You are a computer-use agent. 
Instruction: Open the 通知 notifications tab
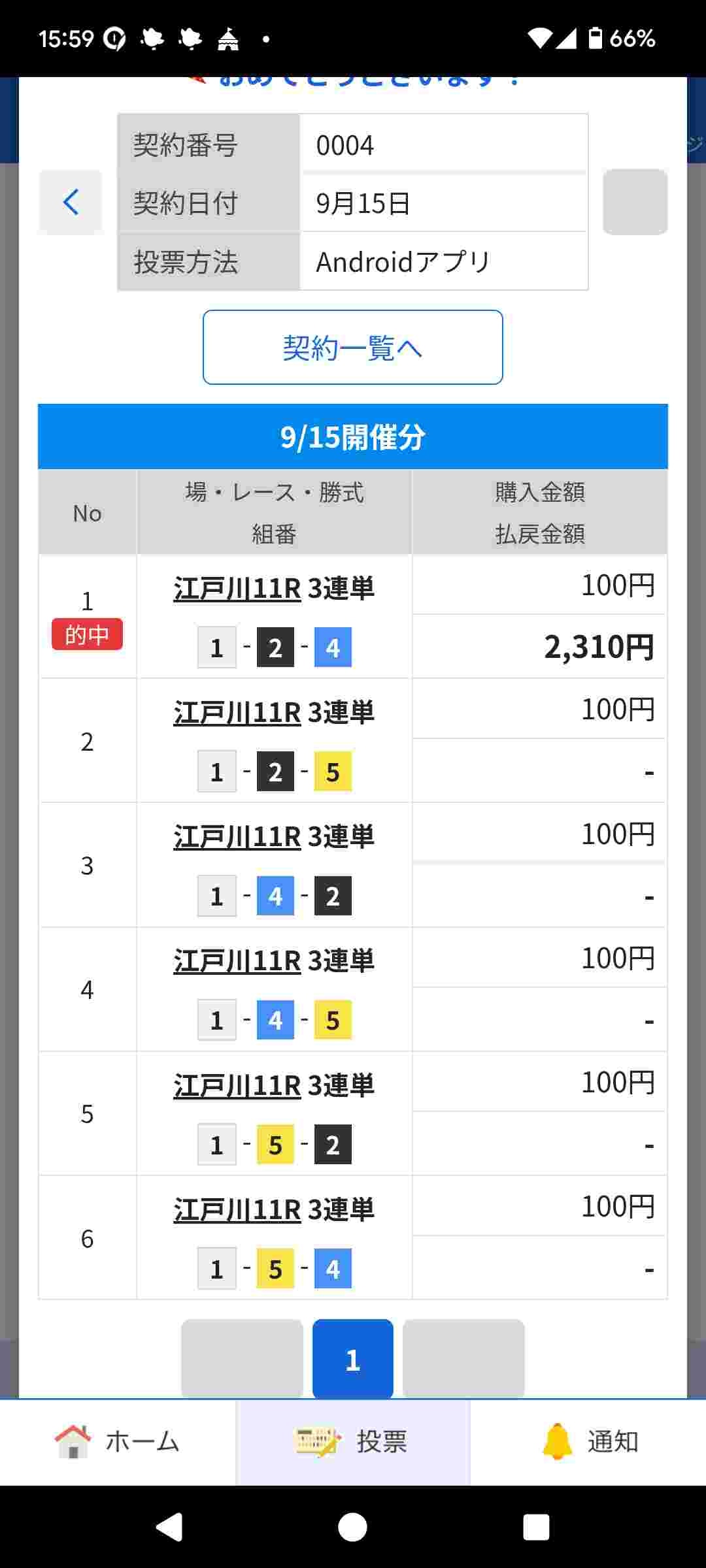click(588, 1441)
